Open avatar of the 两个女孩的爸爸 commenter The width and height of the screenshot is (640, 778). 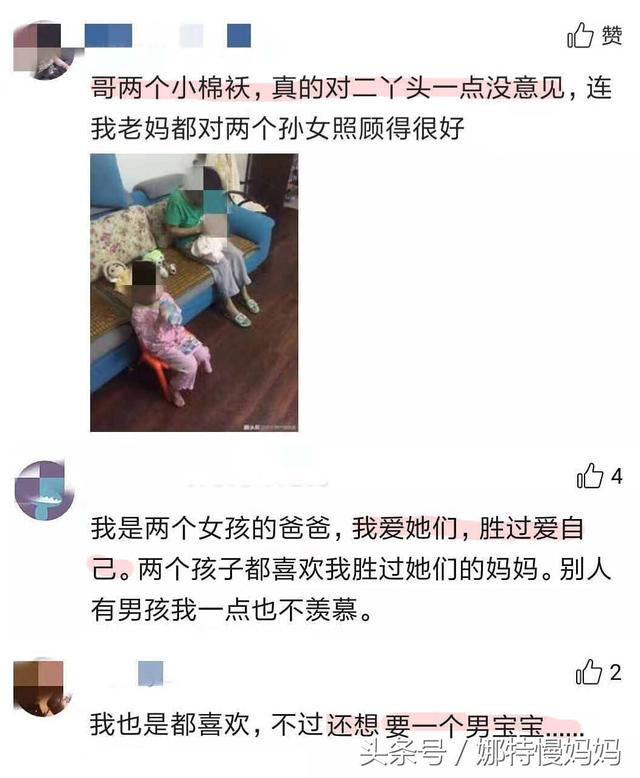(x=44, y=491)
